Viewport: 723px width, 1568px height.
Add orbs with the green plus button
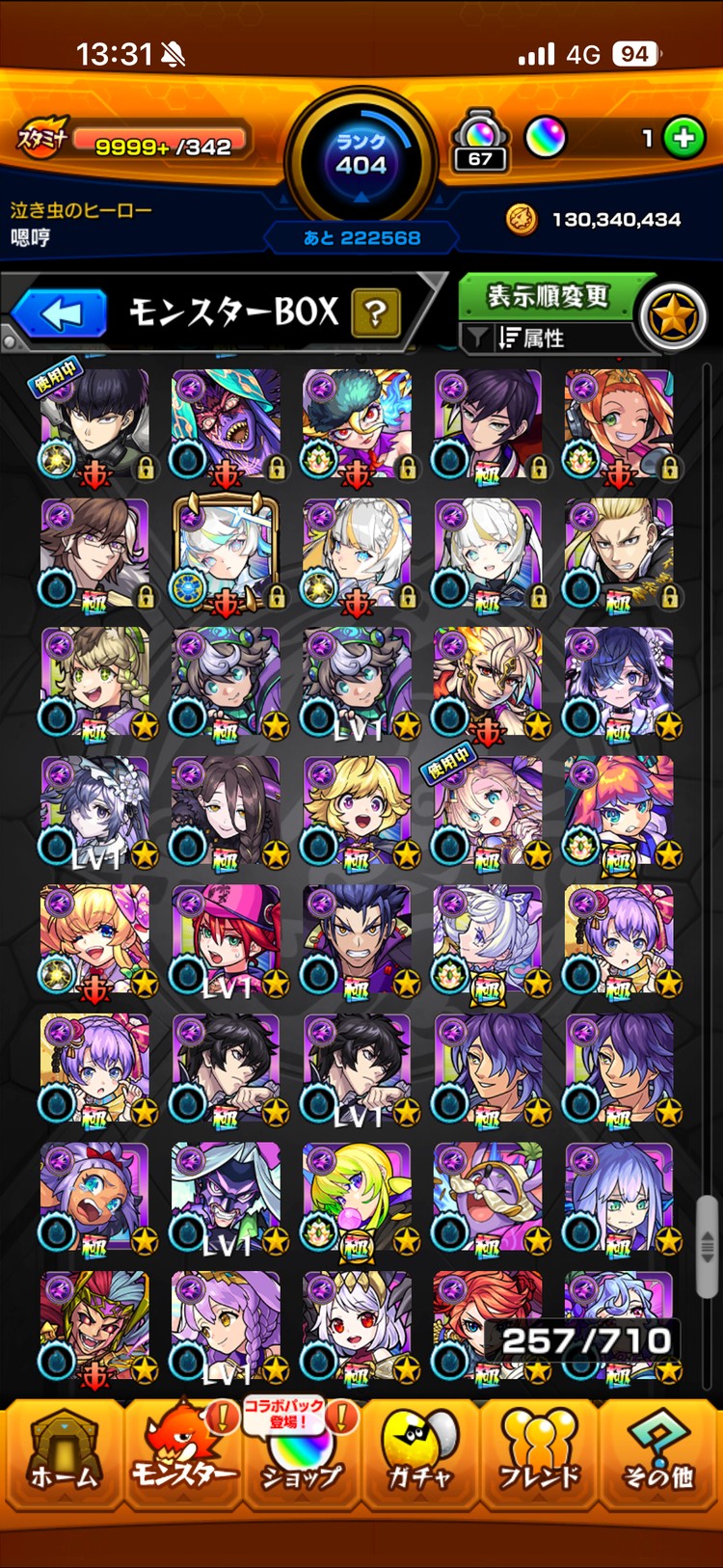click(x=684, y=139)
